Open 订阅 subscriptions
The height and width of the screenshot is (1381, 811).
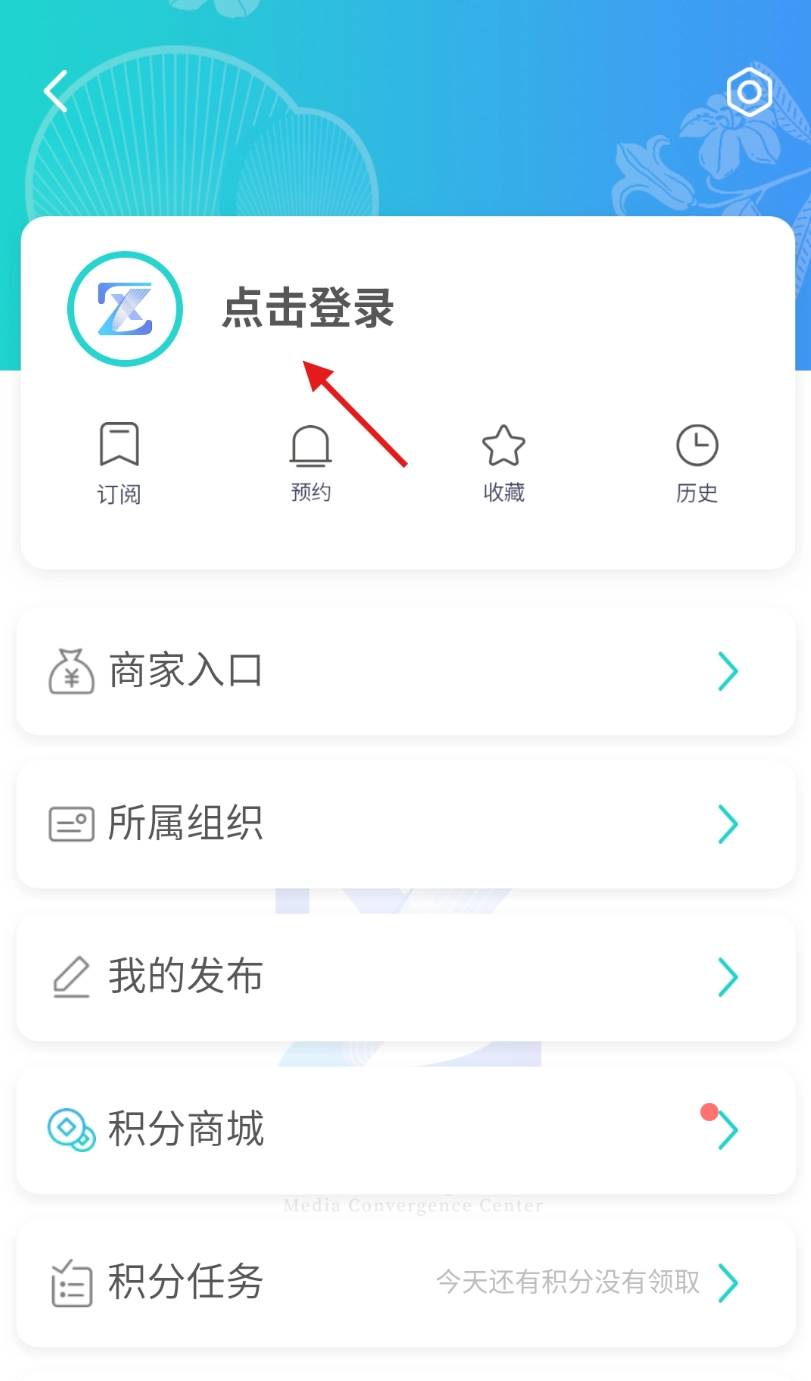[119, 463]
